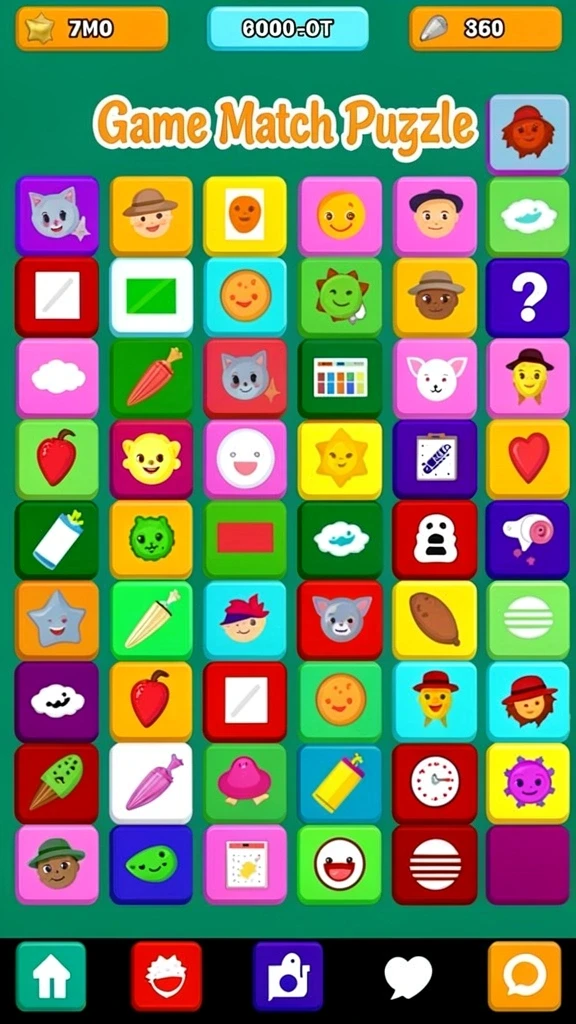Tap the white heart icon in bottom bar

pos(408,977)
